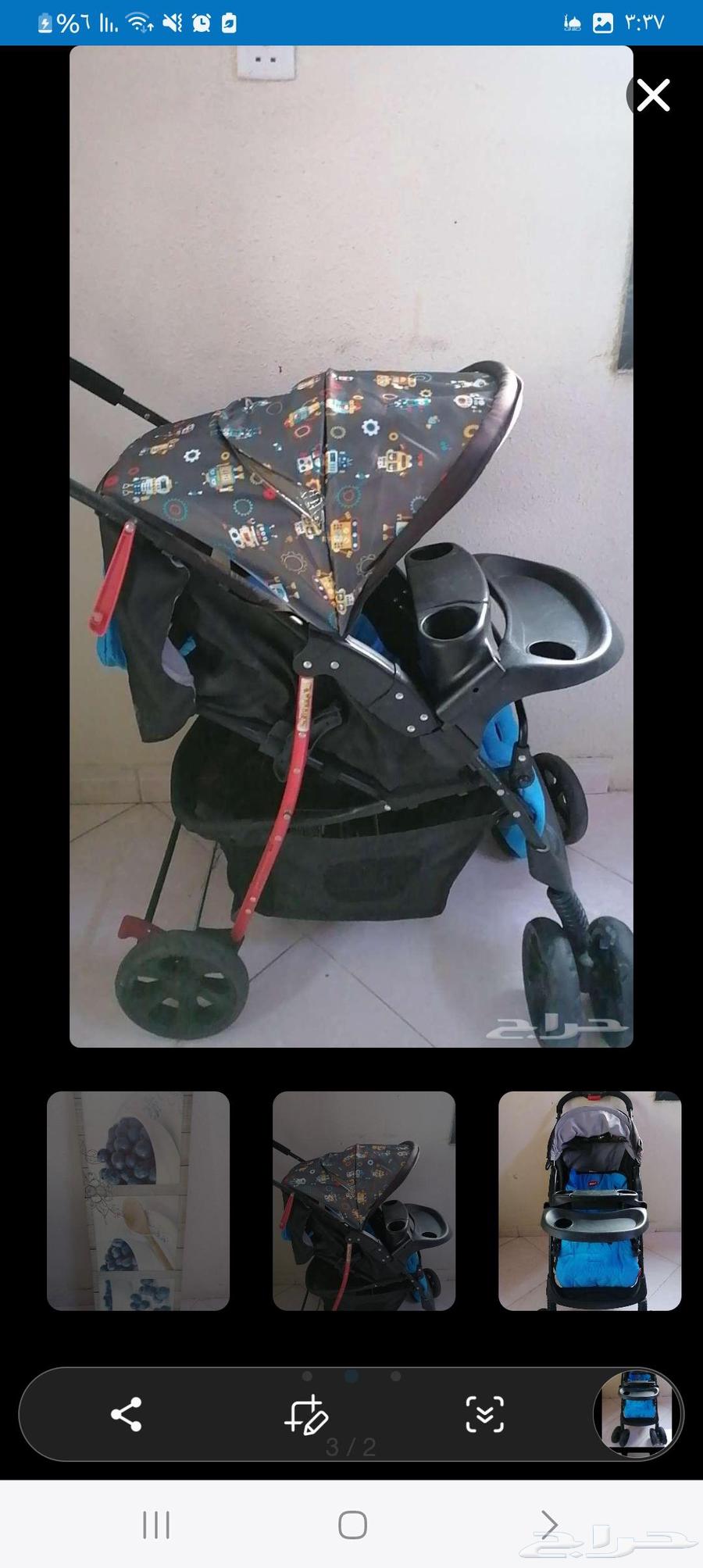This screenshot has width=703, height=1568.
Task: Open the blueberry wall decor thumbnail
Action: click(x=138, y=1201)
